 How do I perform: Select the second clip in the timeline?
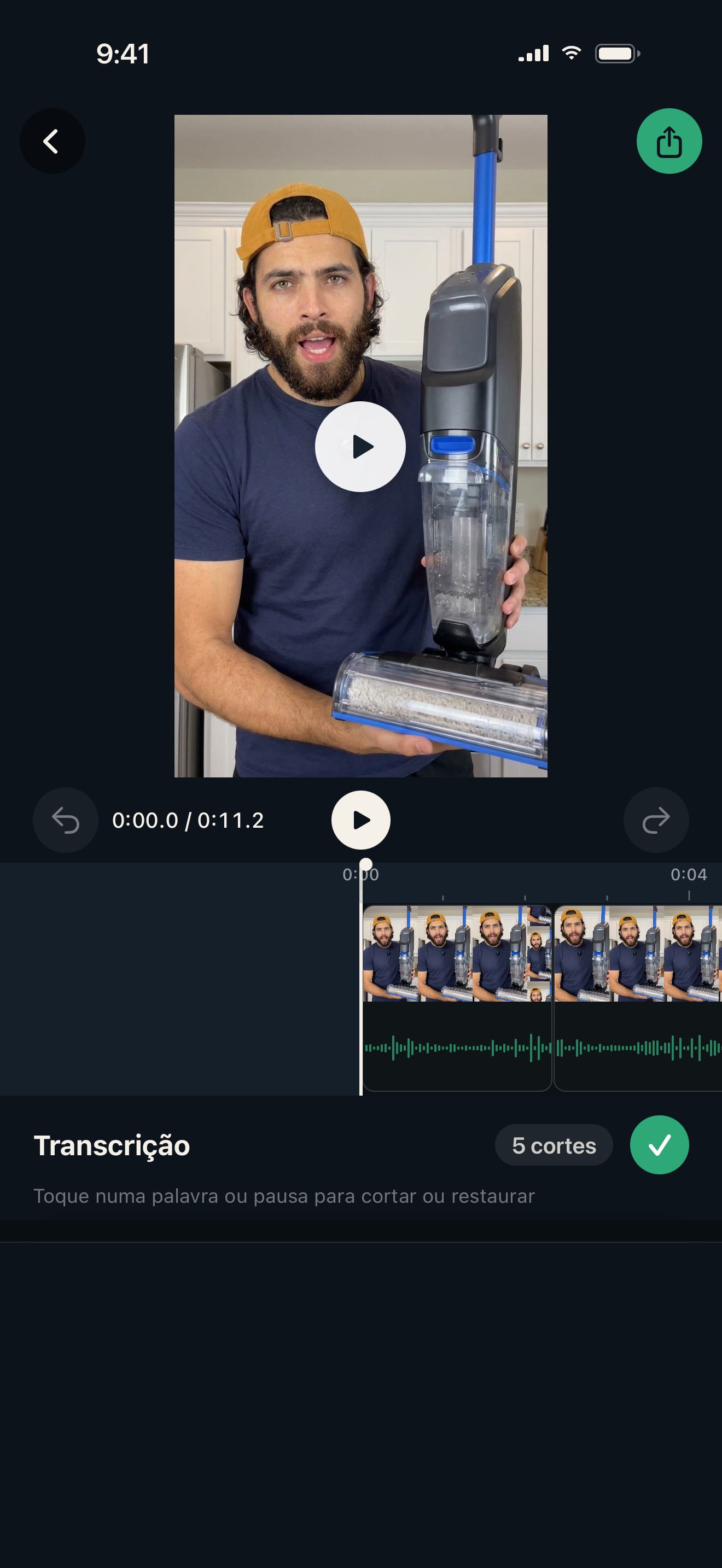pyautogui.click(x=638, y=998)
